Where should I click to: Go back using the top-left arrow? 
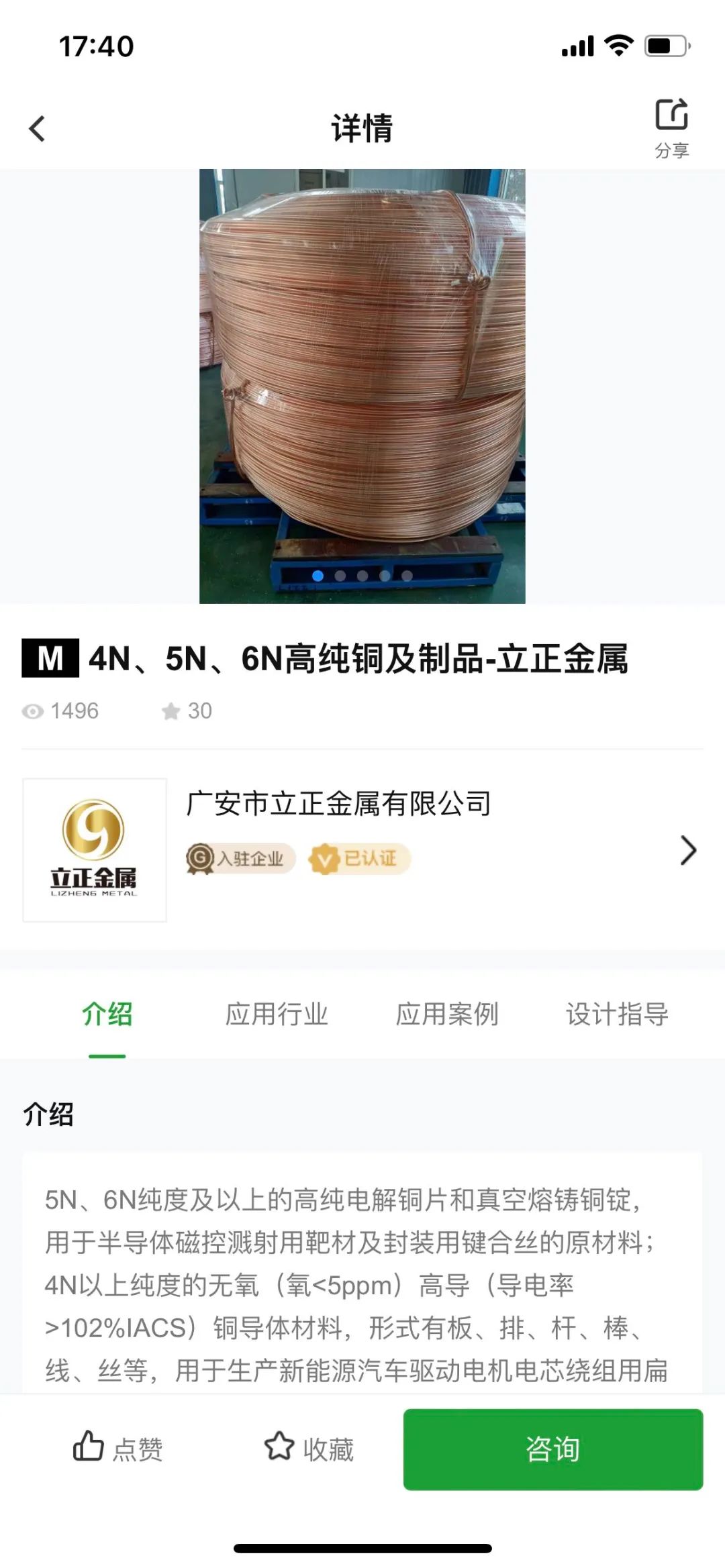pyautogui.click(x=37, y=129)
